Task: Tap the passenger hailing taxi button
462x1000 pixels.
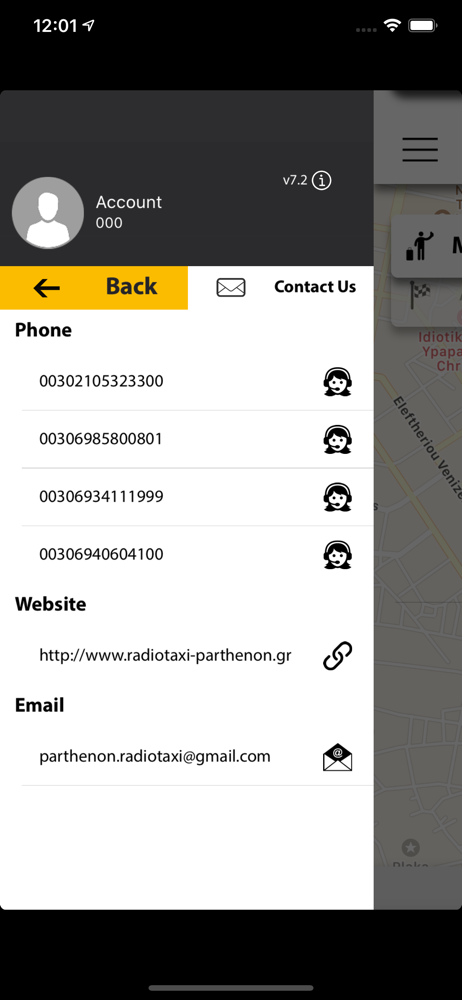Action: (426, 246)
